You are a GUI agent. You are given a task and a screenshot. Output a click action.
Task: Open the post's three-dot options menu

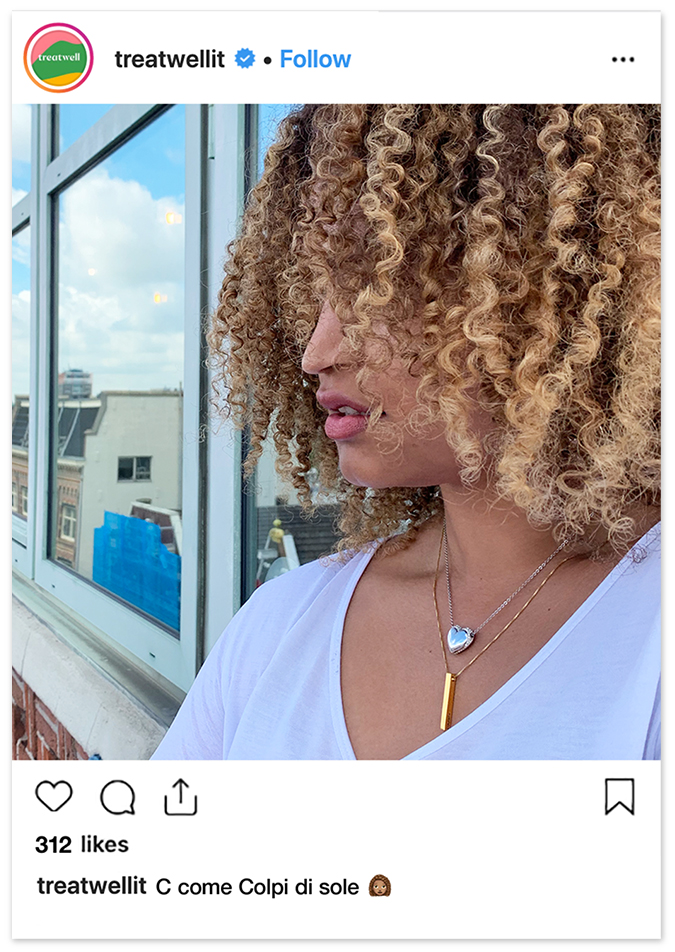(x=623, y=60)
